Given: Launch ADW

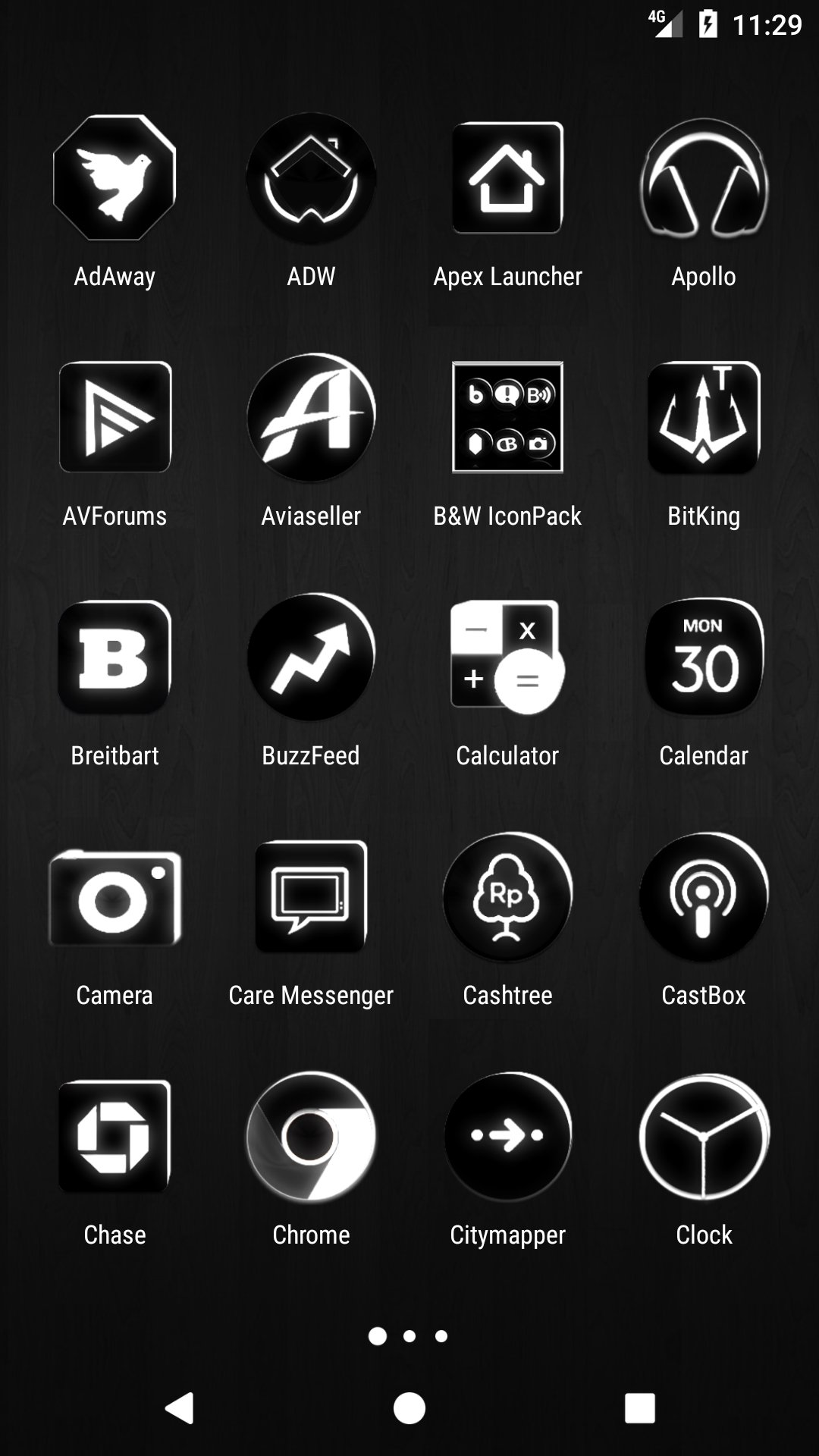Looking at the screenshot, I should 311,178.
